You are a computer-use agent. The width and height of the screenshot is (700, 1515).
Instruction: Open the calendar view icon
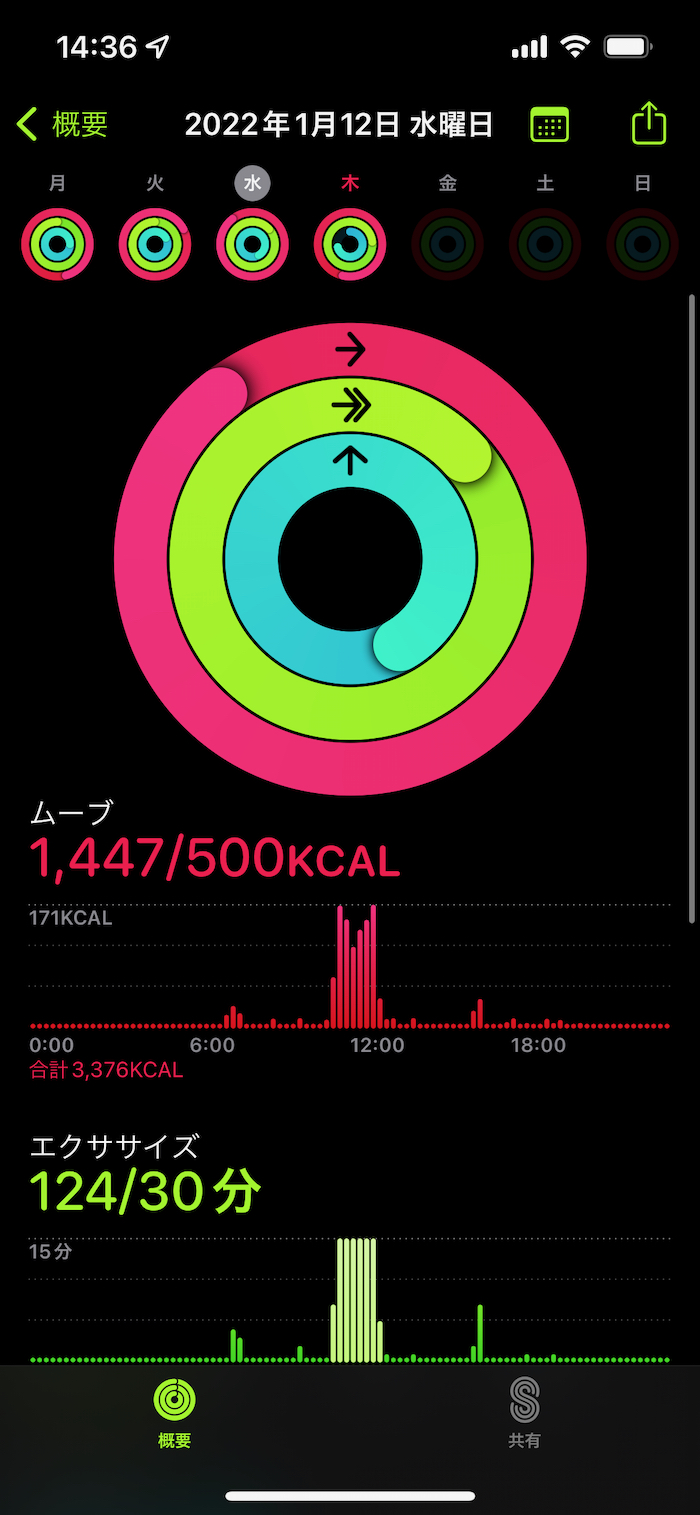[549, 125]
